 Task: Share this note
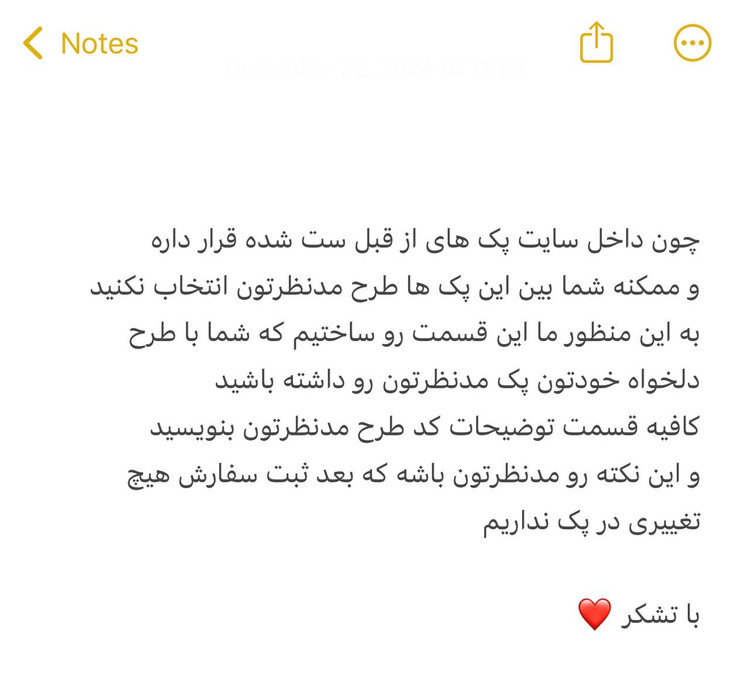[596, 43]
